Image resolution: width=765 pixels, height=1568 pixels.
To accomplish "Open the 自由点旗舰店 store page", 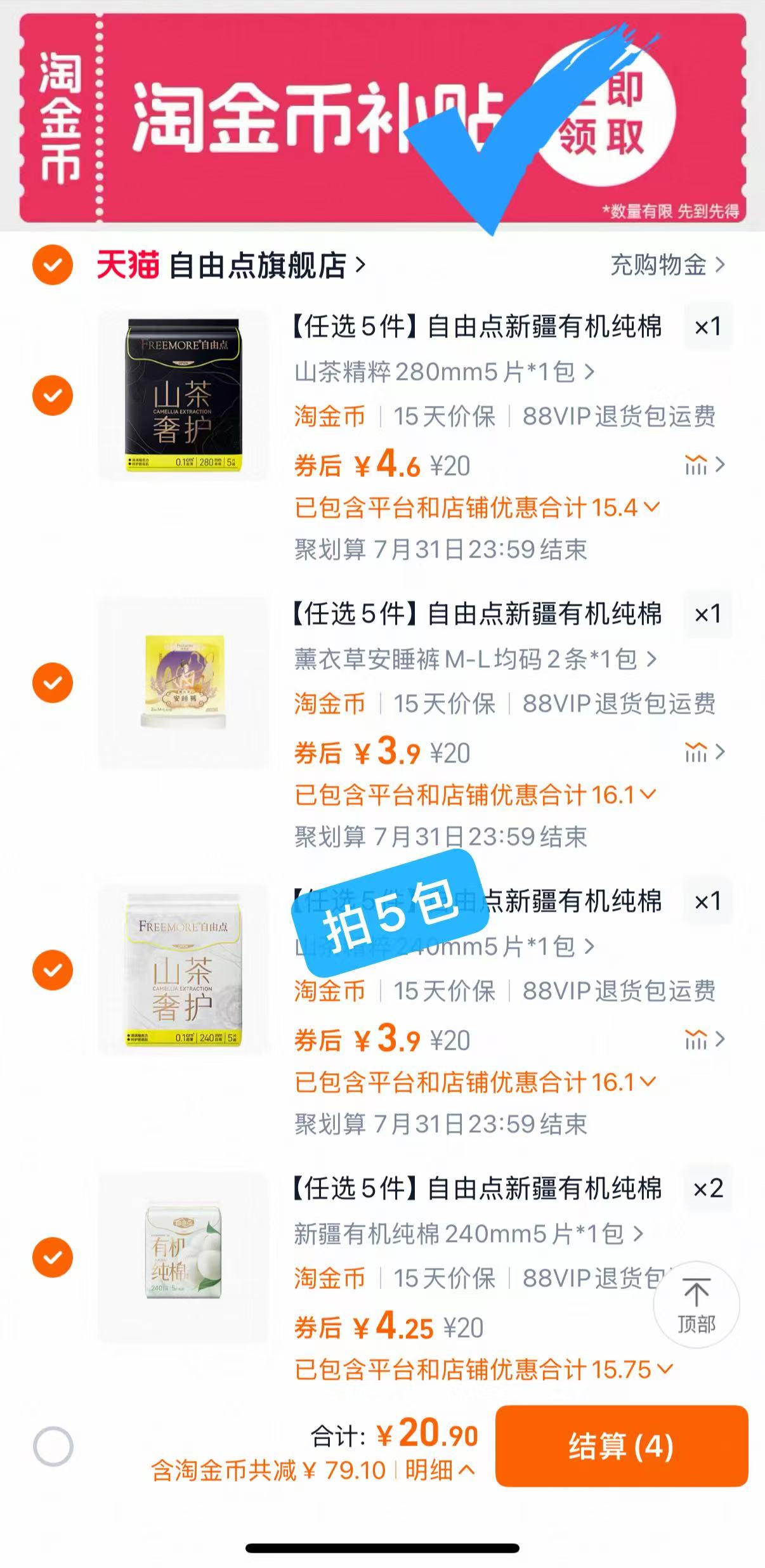I will click(260, 265).
